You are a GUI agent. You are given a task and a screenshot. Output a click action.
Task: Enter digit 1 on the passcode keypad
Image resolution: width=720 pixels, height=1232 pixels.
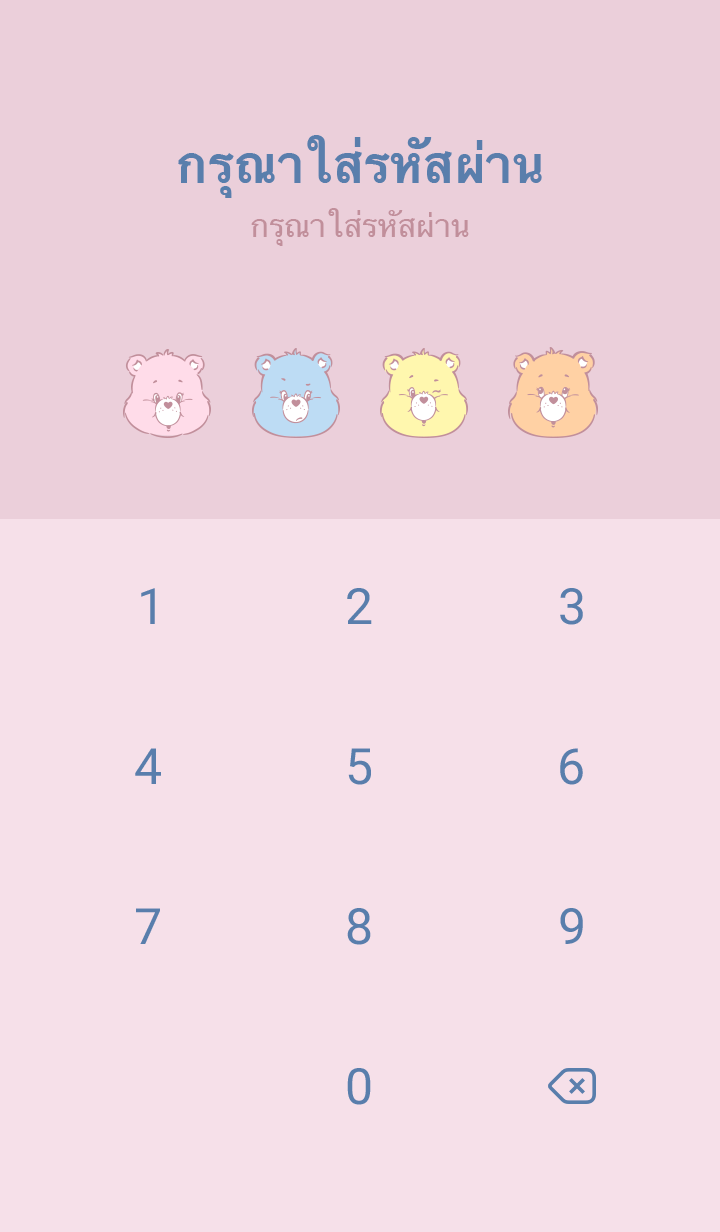click(149, 607)
